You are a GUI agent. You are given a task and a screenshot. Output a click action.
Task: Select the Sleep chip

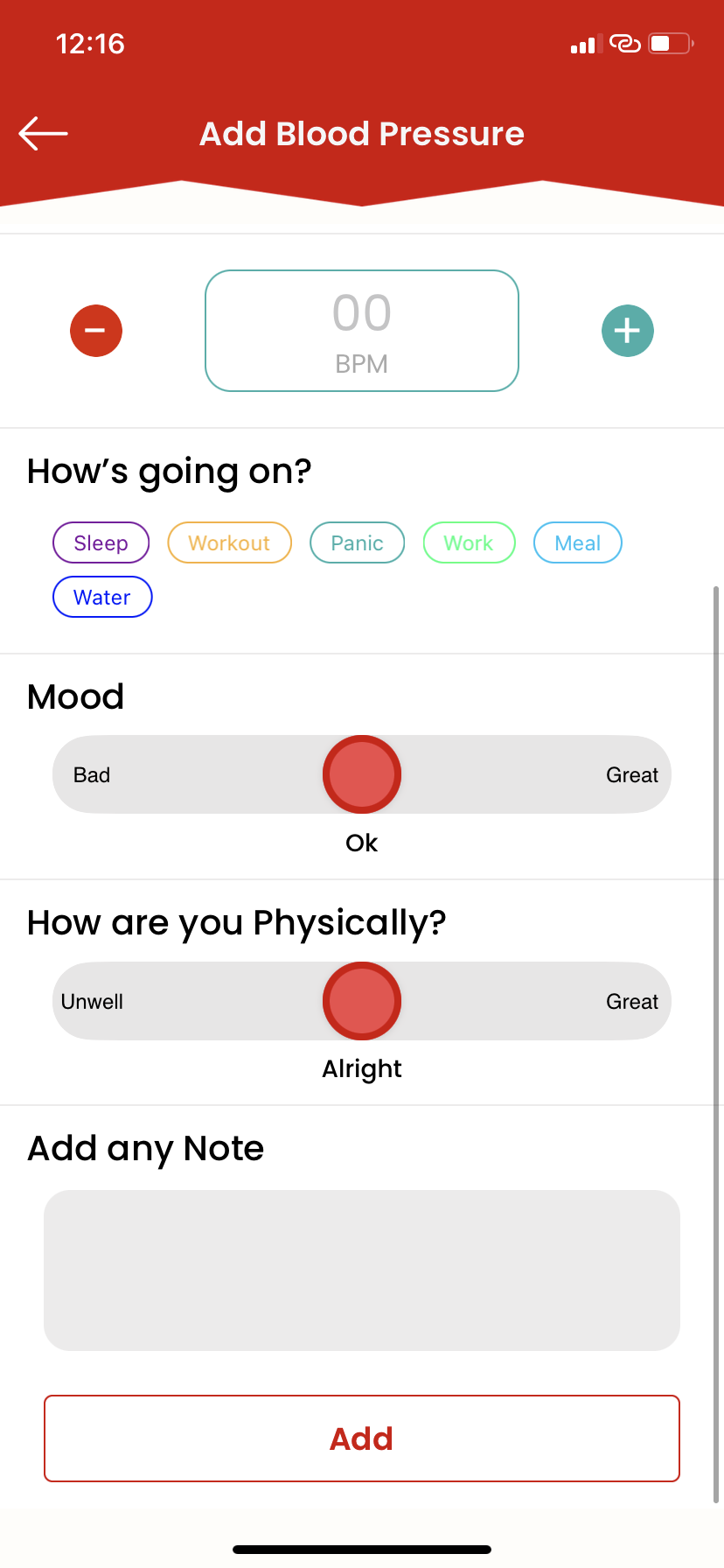pos(101,542)
